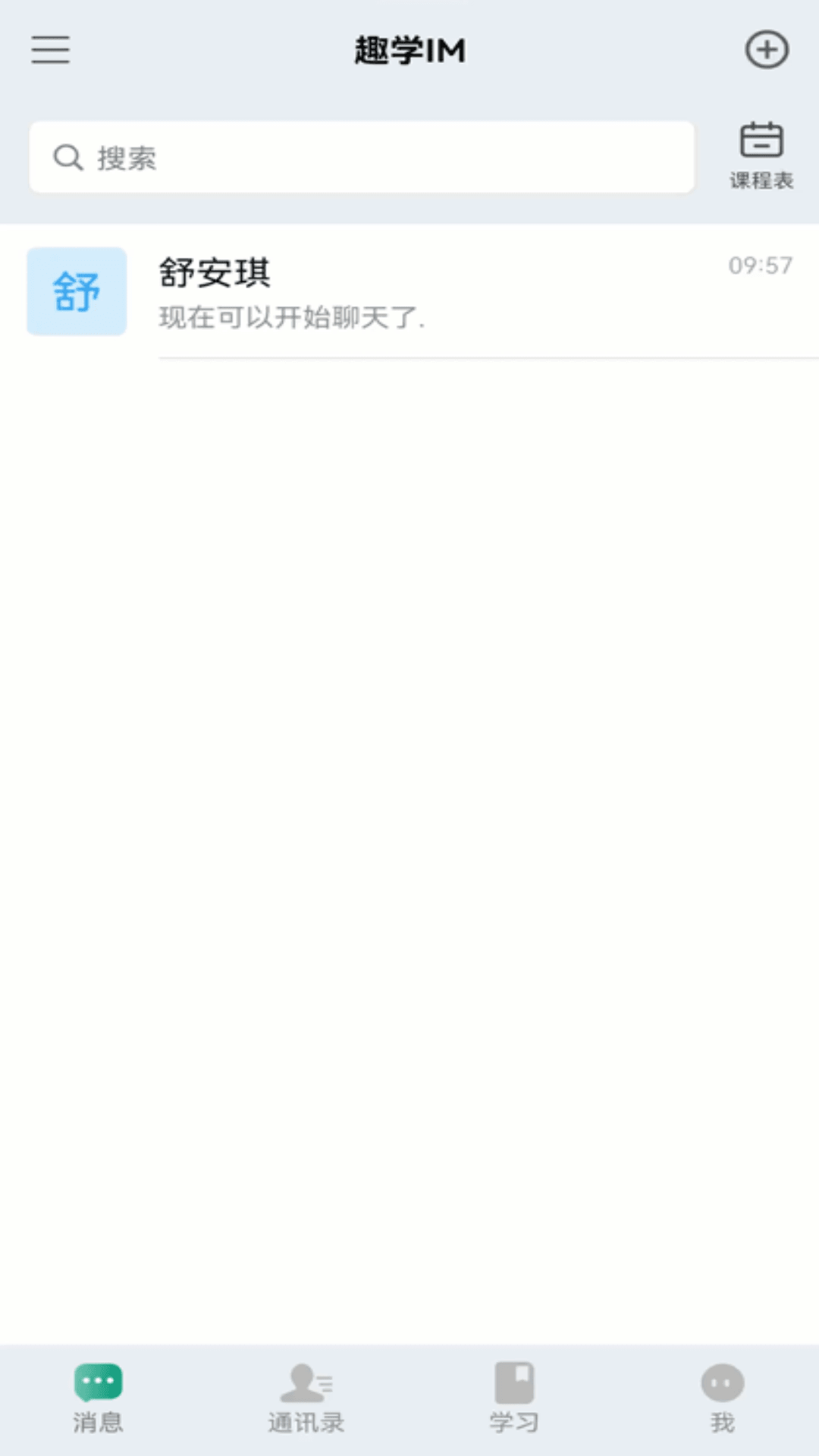The image size is (819, 1456).
Task: Open the hamburger drawer menu
Action: point(50,50)
